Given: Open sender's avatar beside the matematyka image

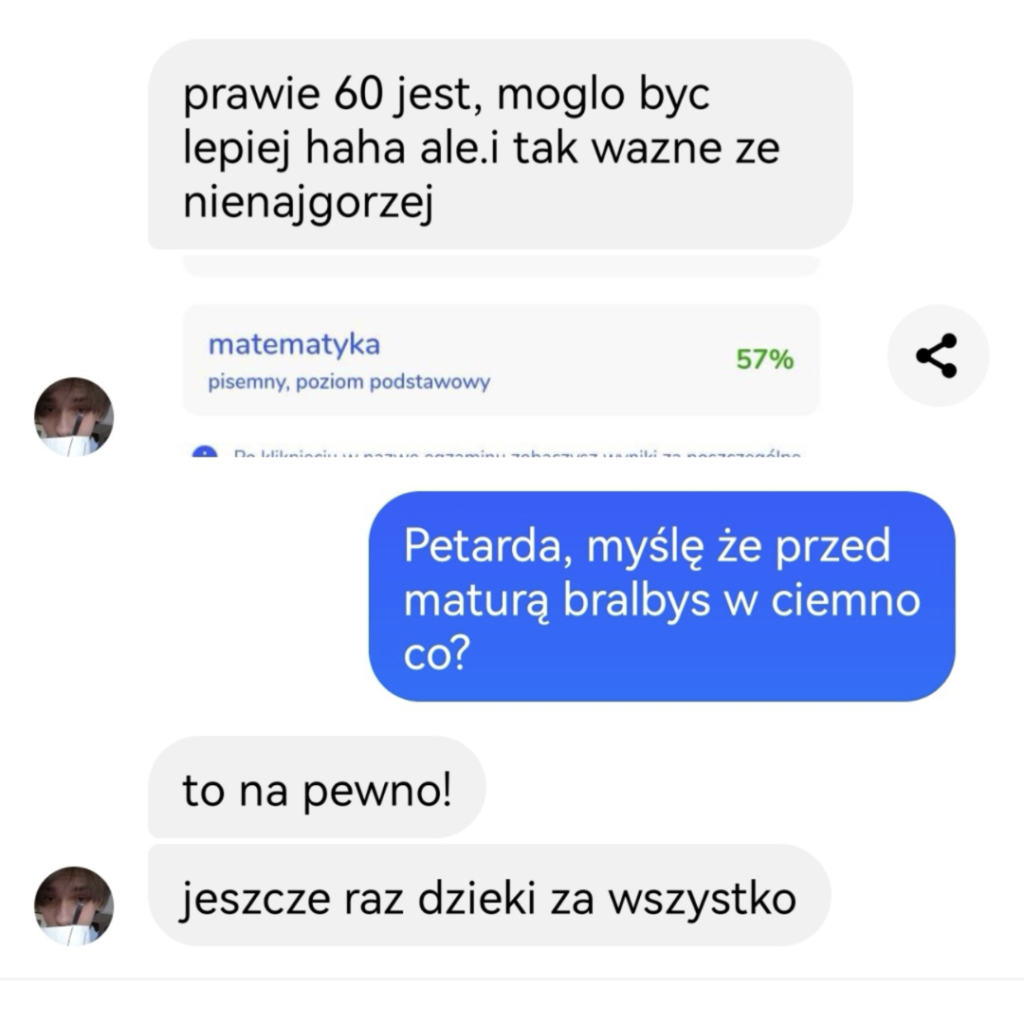Looking at the screenshot, I should 74,416.
